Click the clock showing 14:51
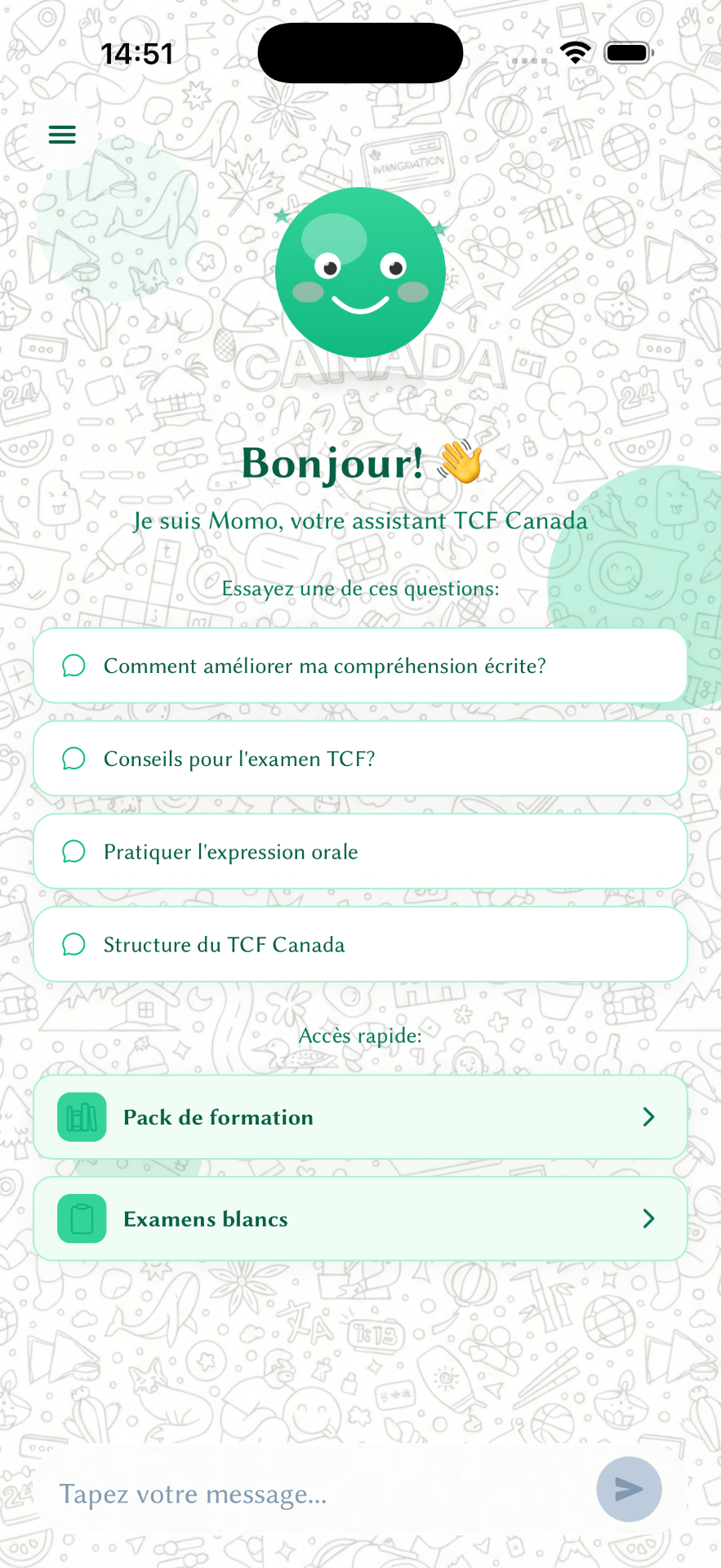Viewport: 721px width, 1568px height. click(x=138, y=52)
